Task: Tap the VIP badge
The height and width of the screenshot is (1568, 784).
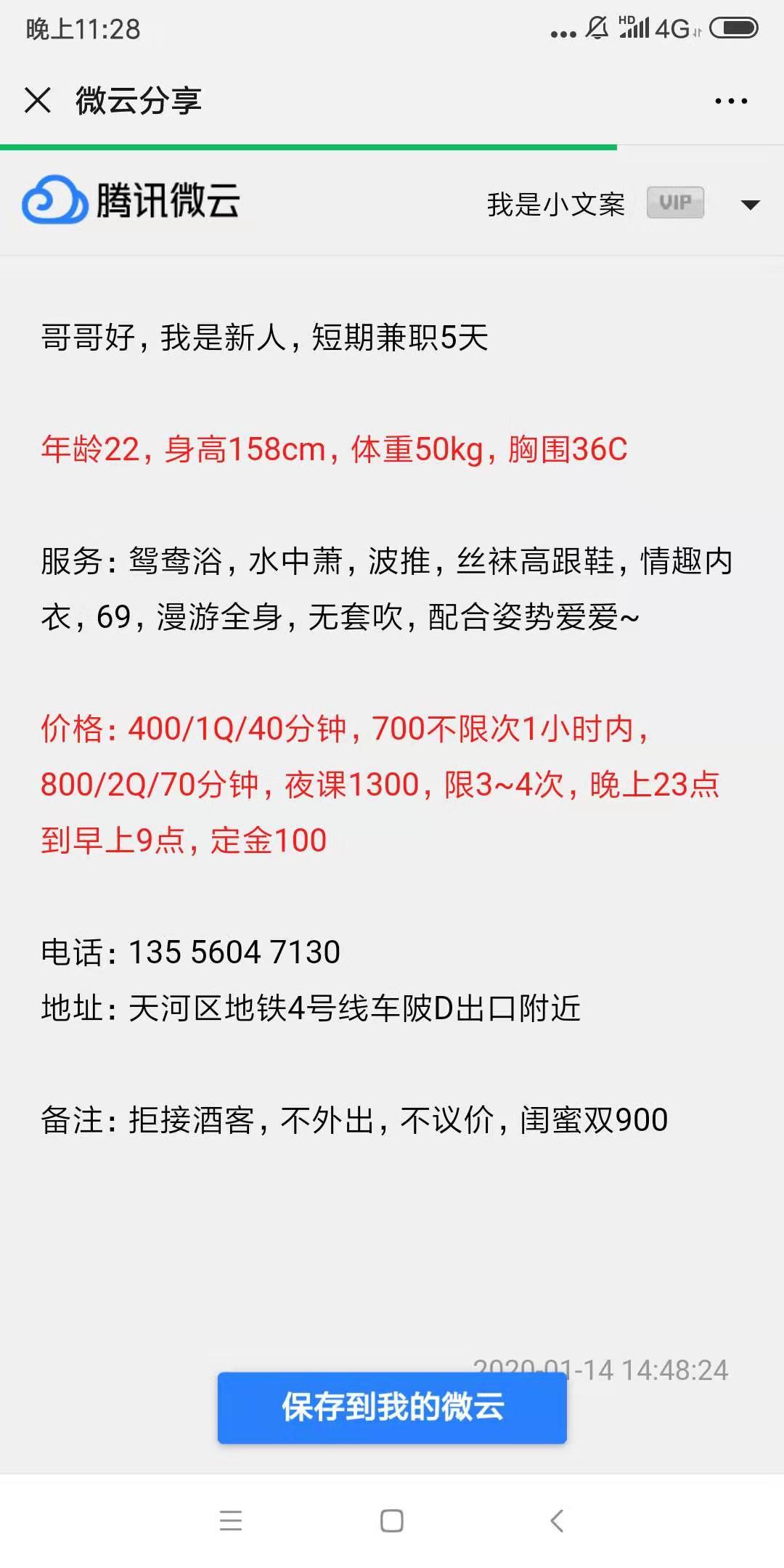Action: (674, 203)
